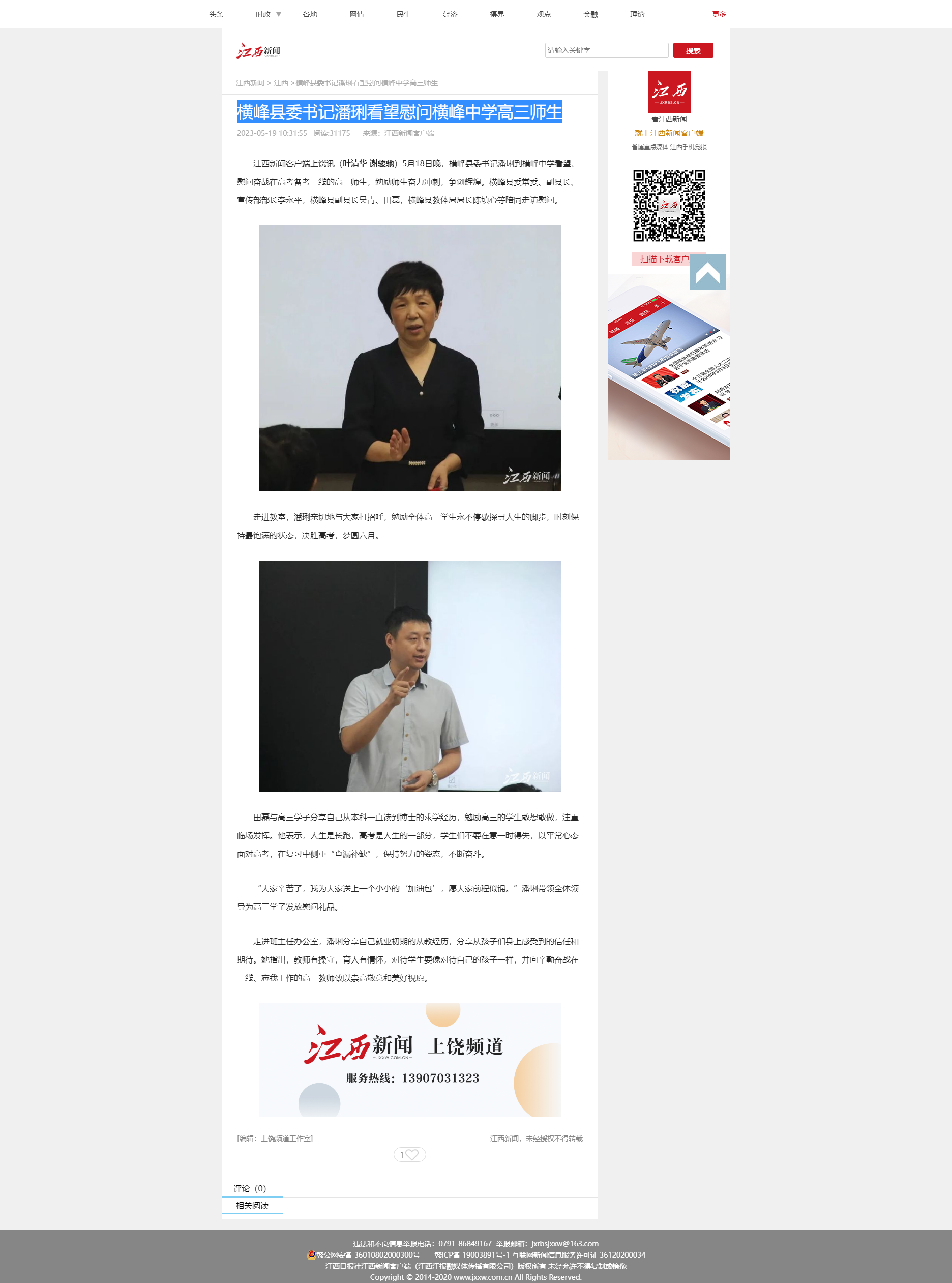Screen dimensions: 952x1283
Task: Switch to the 各地 section
Action: [x=310, y=14]
